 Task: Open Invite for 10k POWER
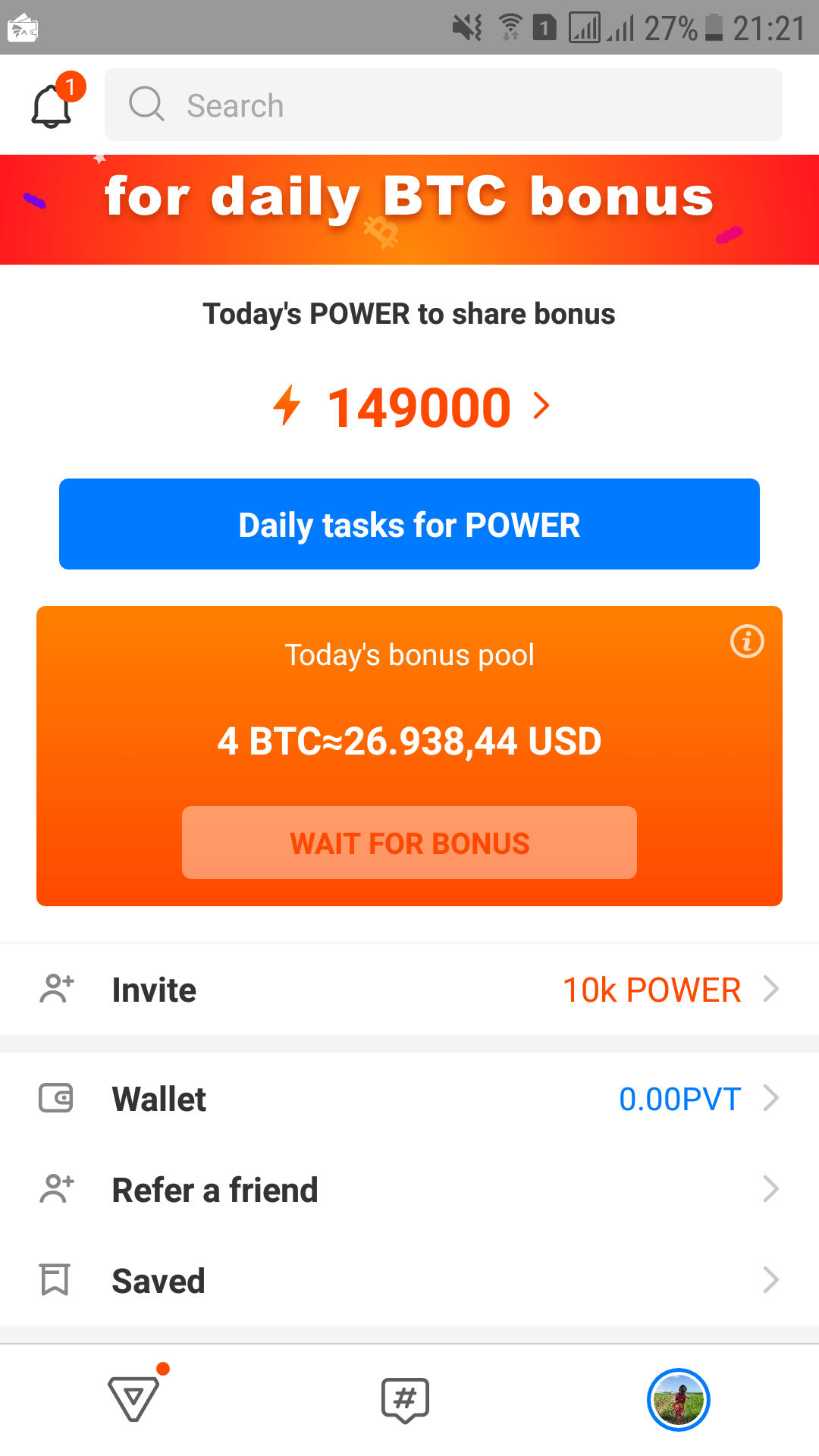(x=409, y=990)
